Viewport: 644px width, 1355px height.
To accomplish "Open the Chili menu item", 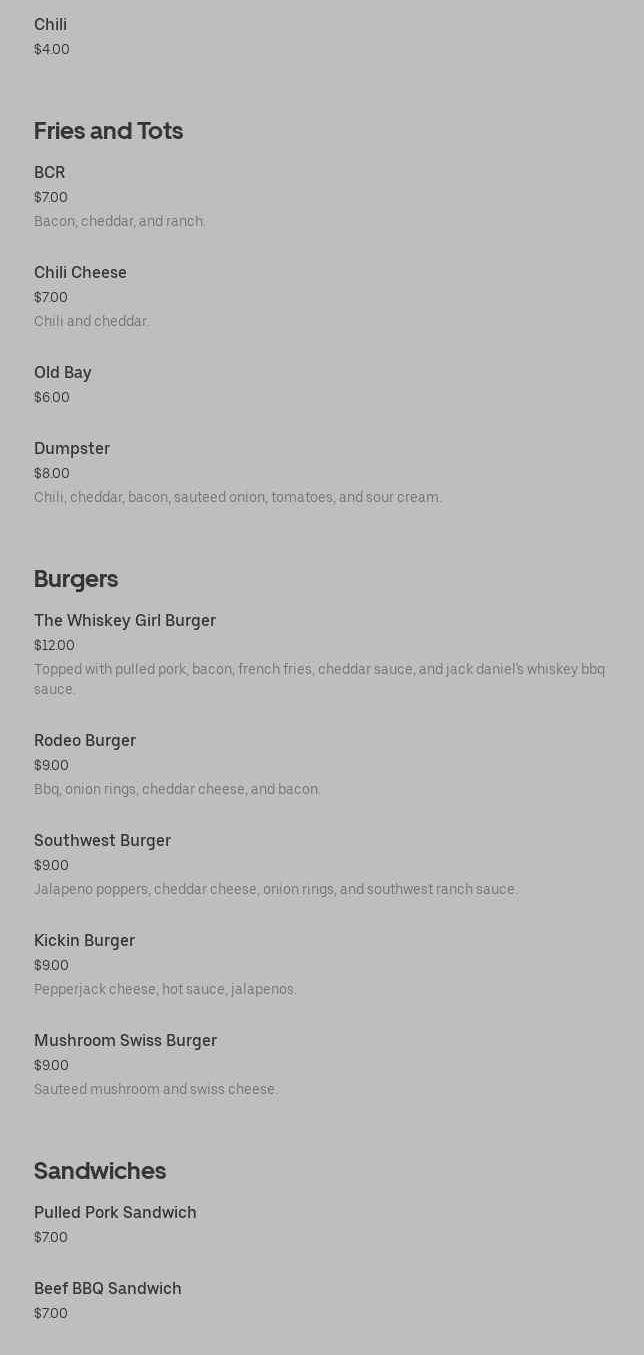I will pos(51,25).
